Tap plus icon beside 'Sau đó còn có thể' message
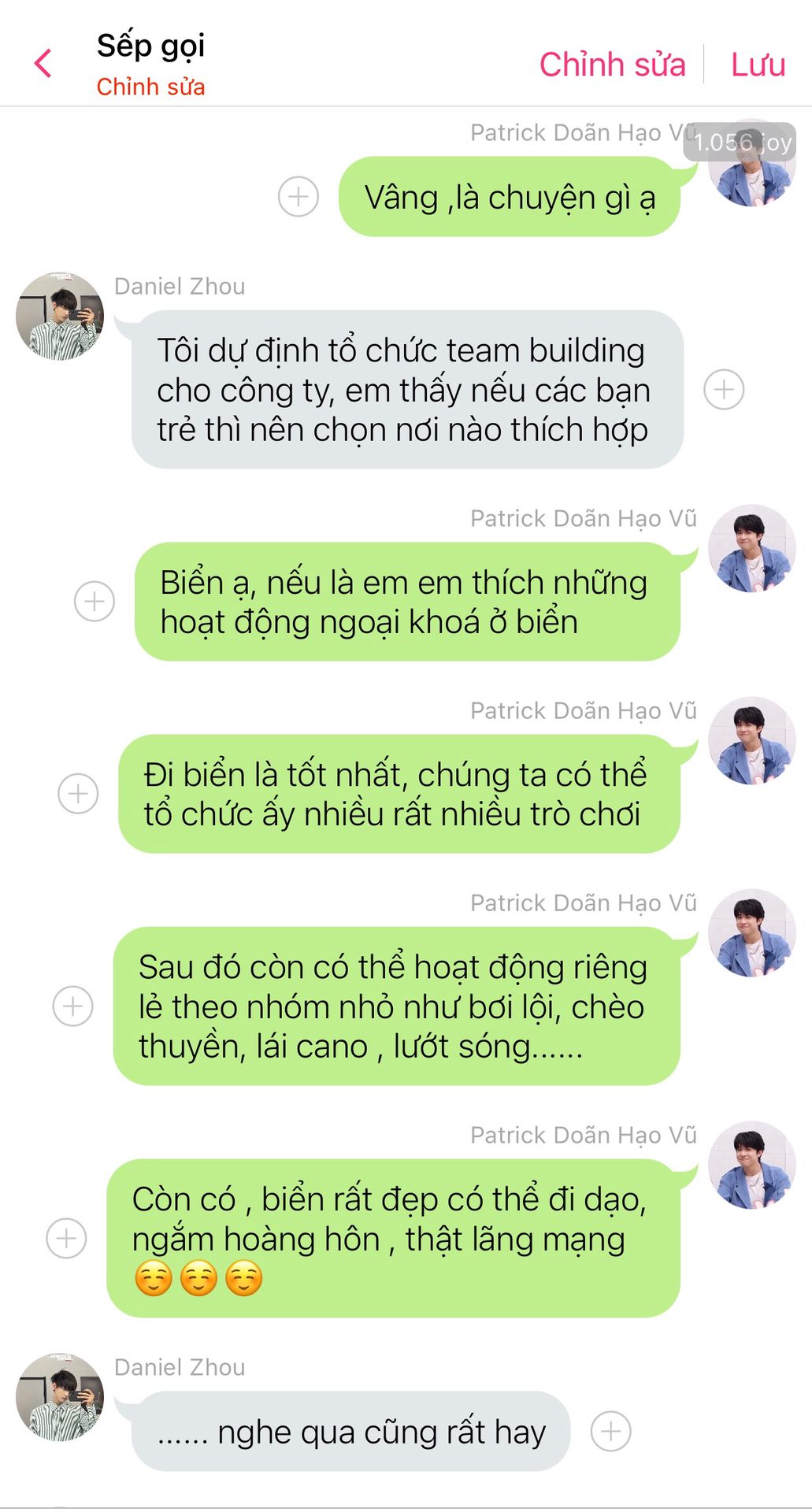The height and width of the screenshot is (1512, 812). pos(72,1006)
